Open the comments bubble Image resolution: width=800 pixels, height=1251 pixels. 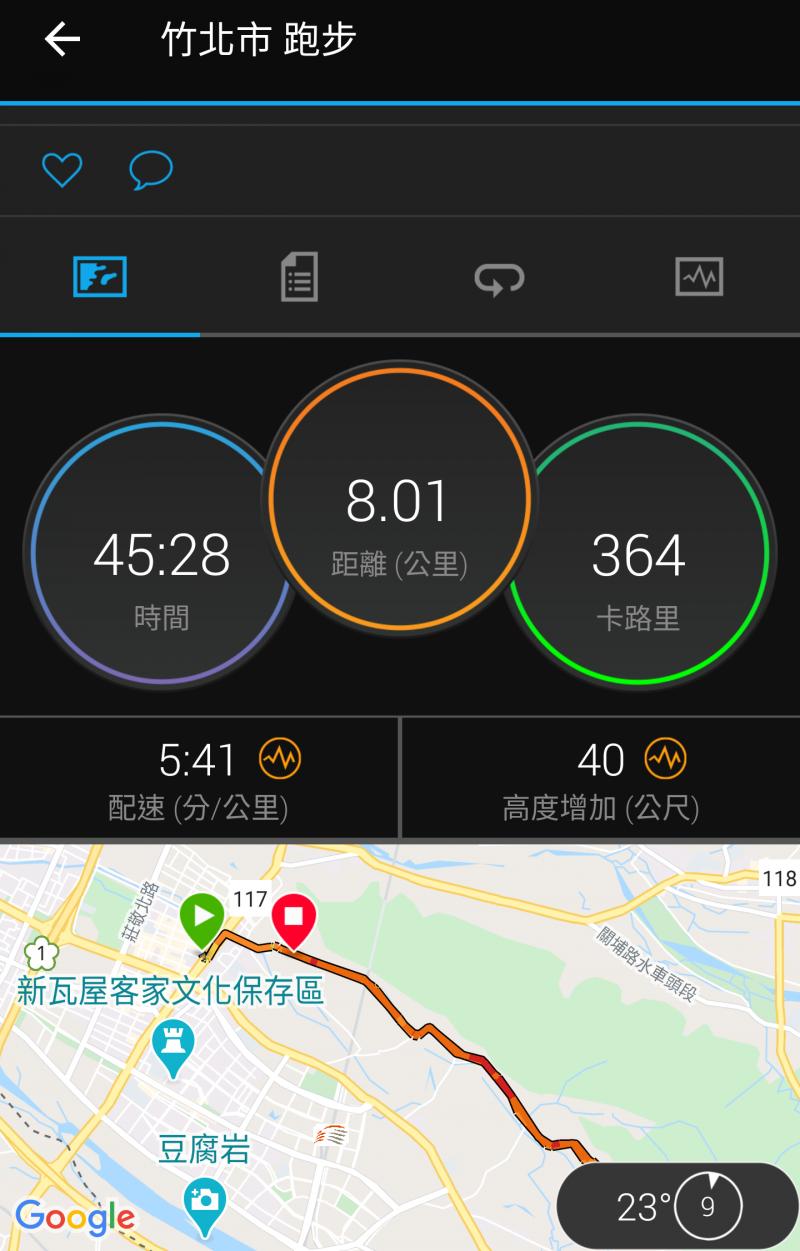[151, 170]
